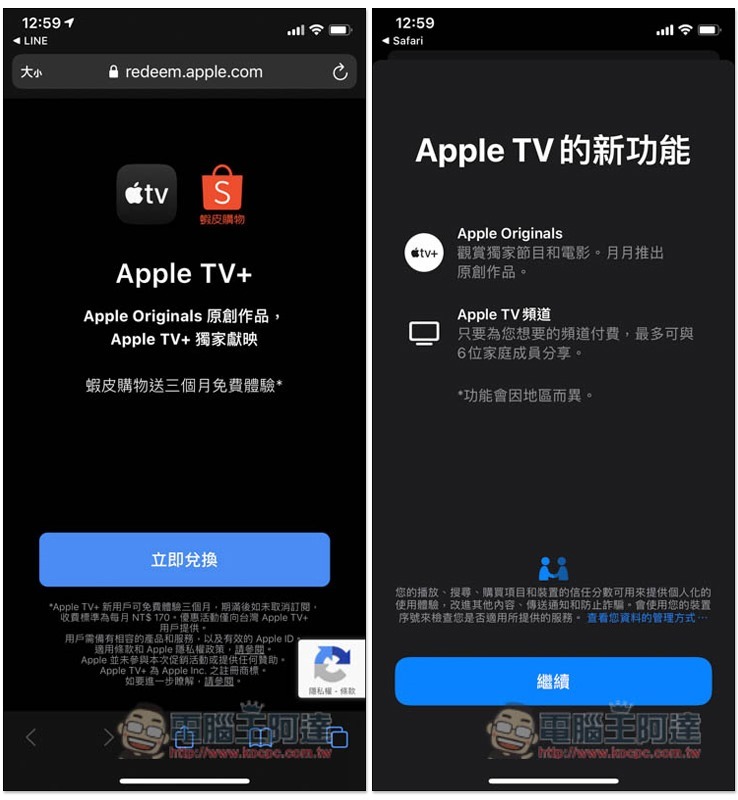This screenshot has height=800, width=738.
Task: Open the 大小 text size menu
Action: (x=32, y=72)
